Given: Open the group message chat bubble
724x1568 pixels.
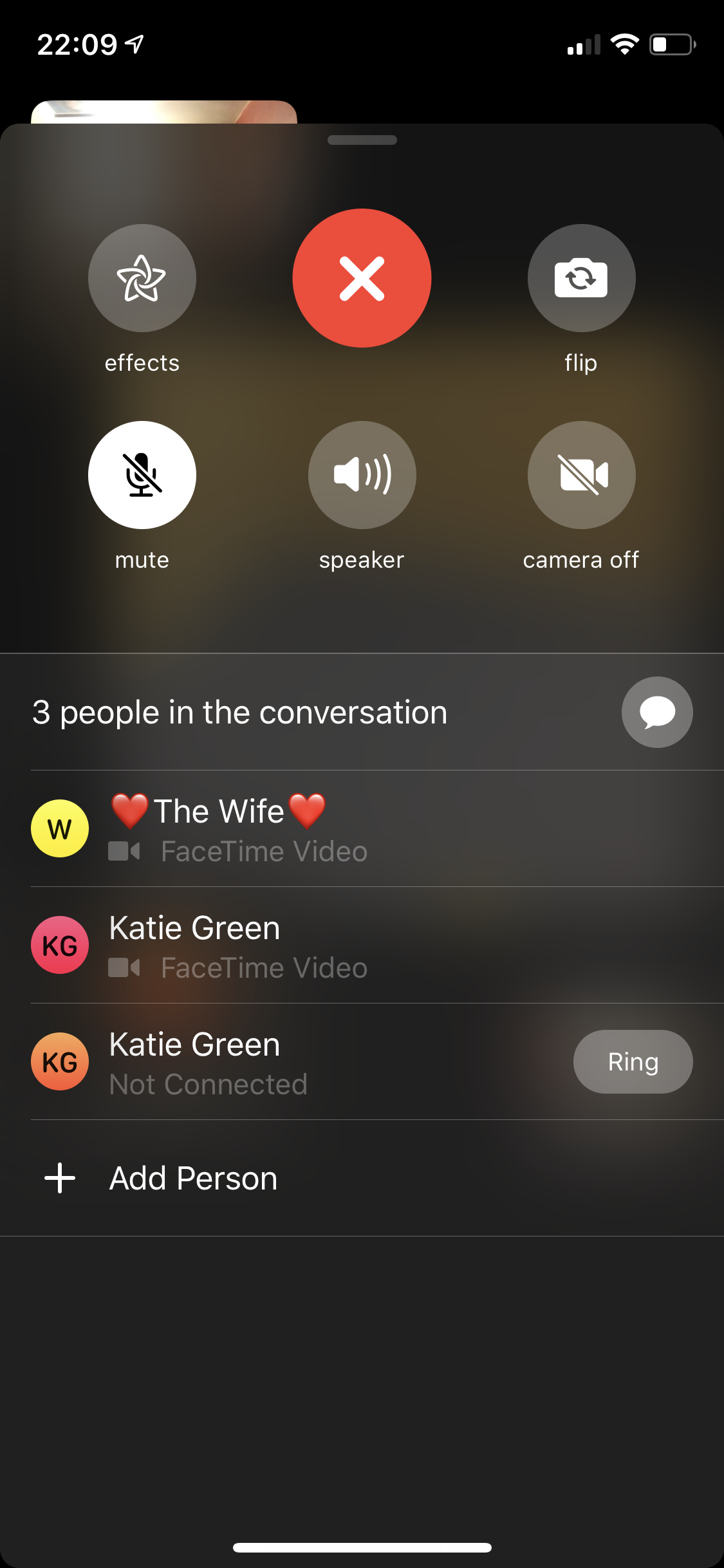Looking at the screenshot, I should click(657, 712).
